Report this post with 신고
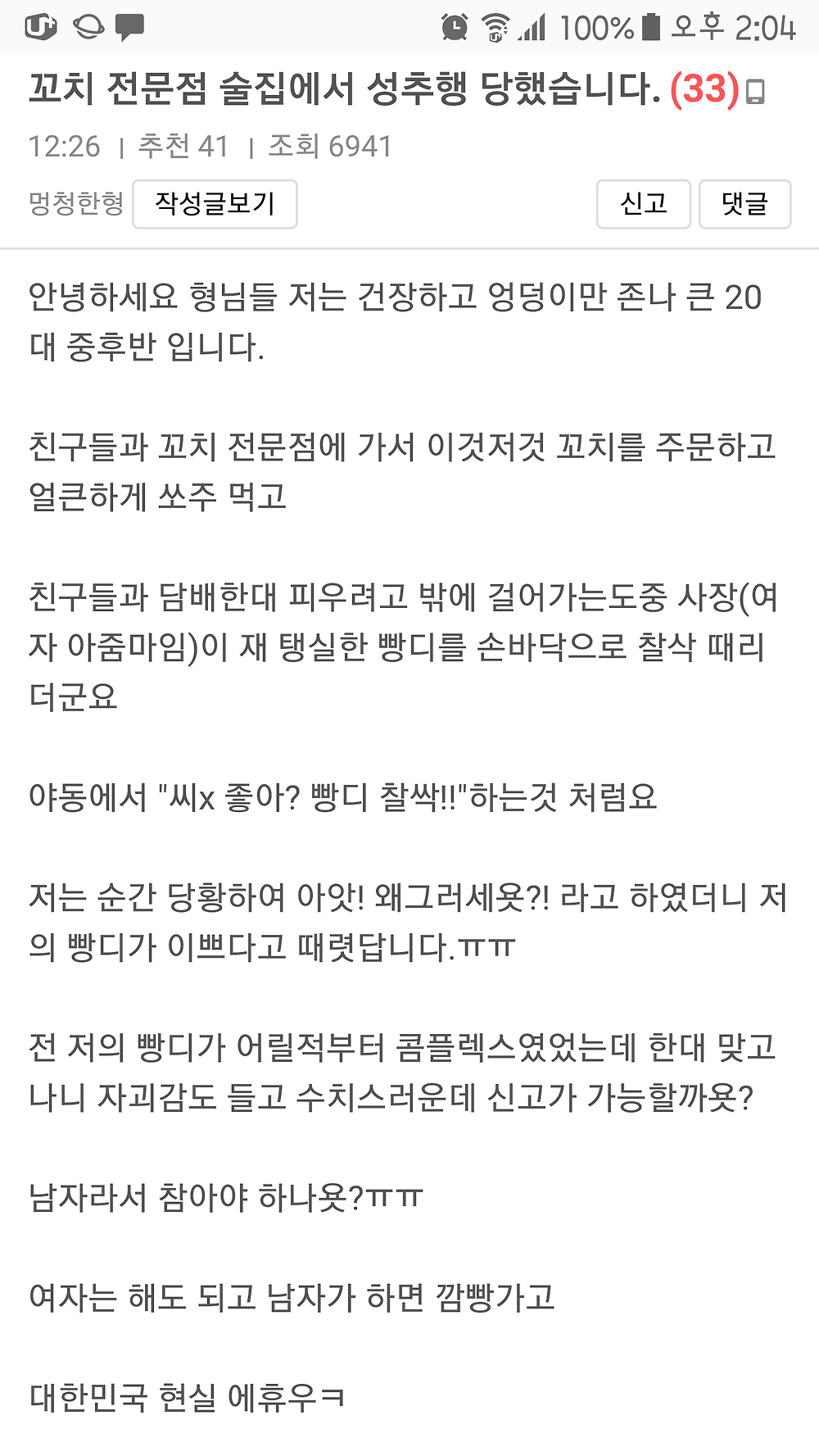Screen dimensions: 819x1456 (644, 204)
